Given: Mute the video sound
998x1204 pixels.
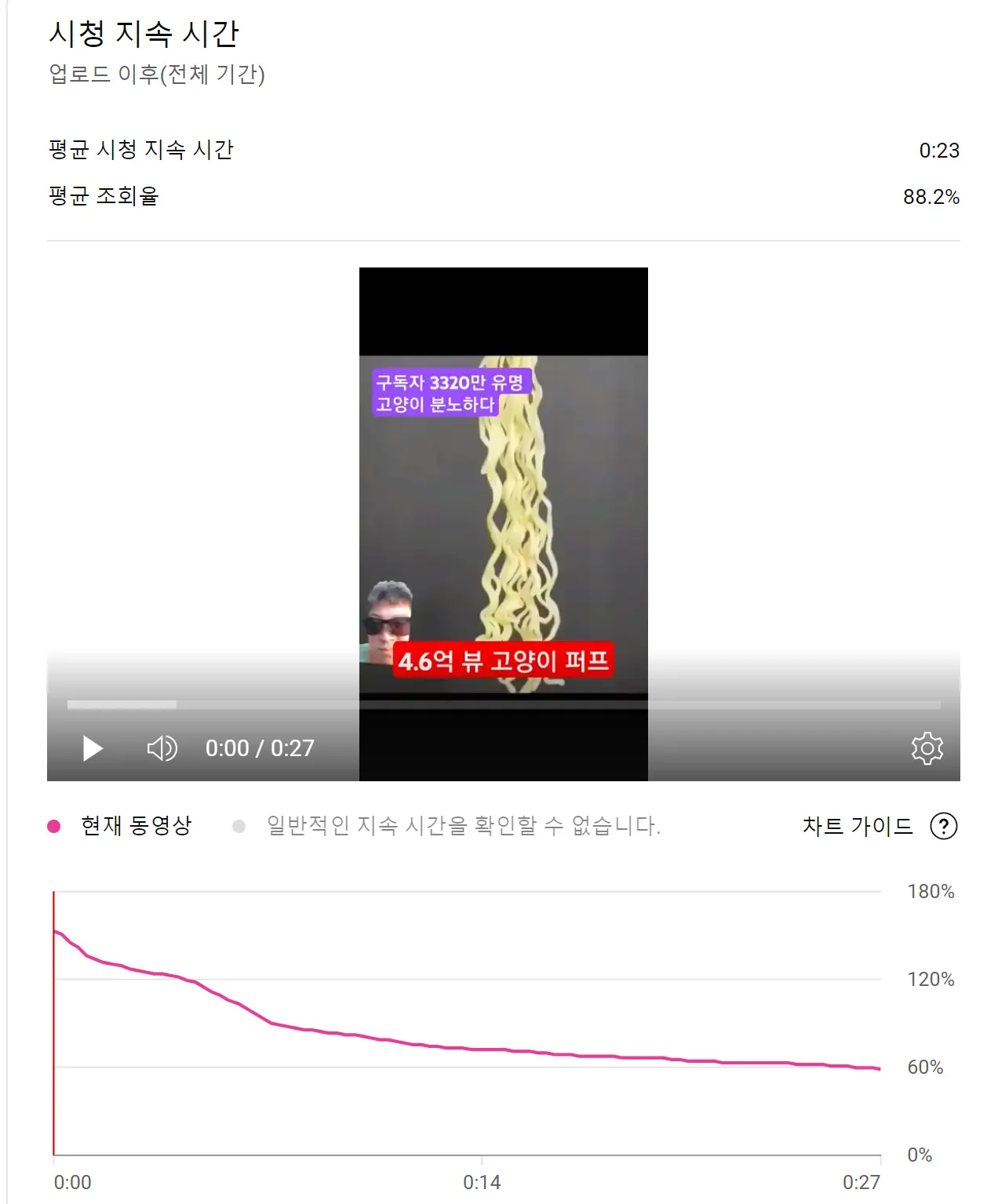Looking at the screenshot, I should [162, 748].
